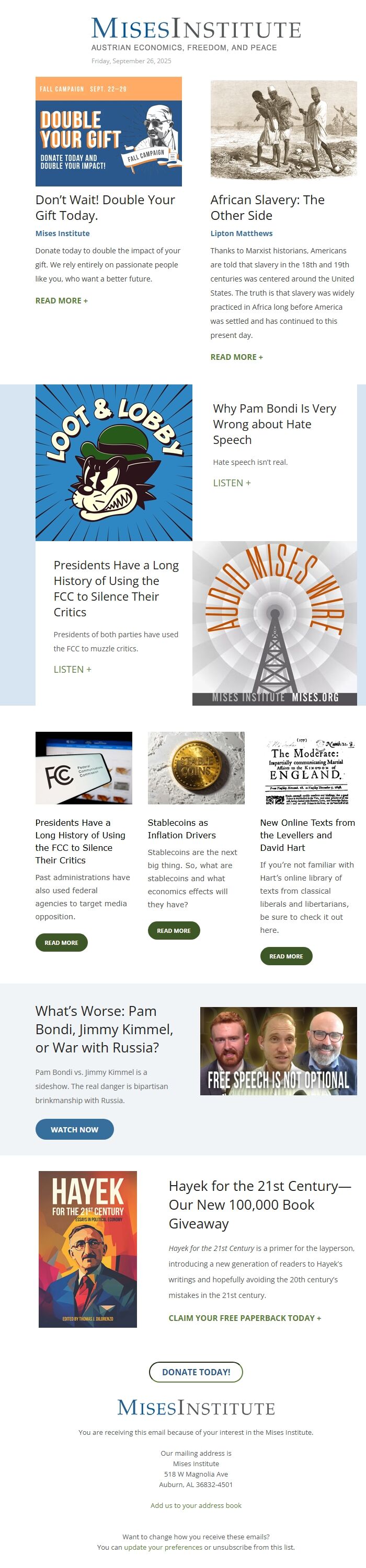The image size is (366, 1568).
Task: Open the Hayek book cover image
Action: [x=88, y=1249]
